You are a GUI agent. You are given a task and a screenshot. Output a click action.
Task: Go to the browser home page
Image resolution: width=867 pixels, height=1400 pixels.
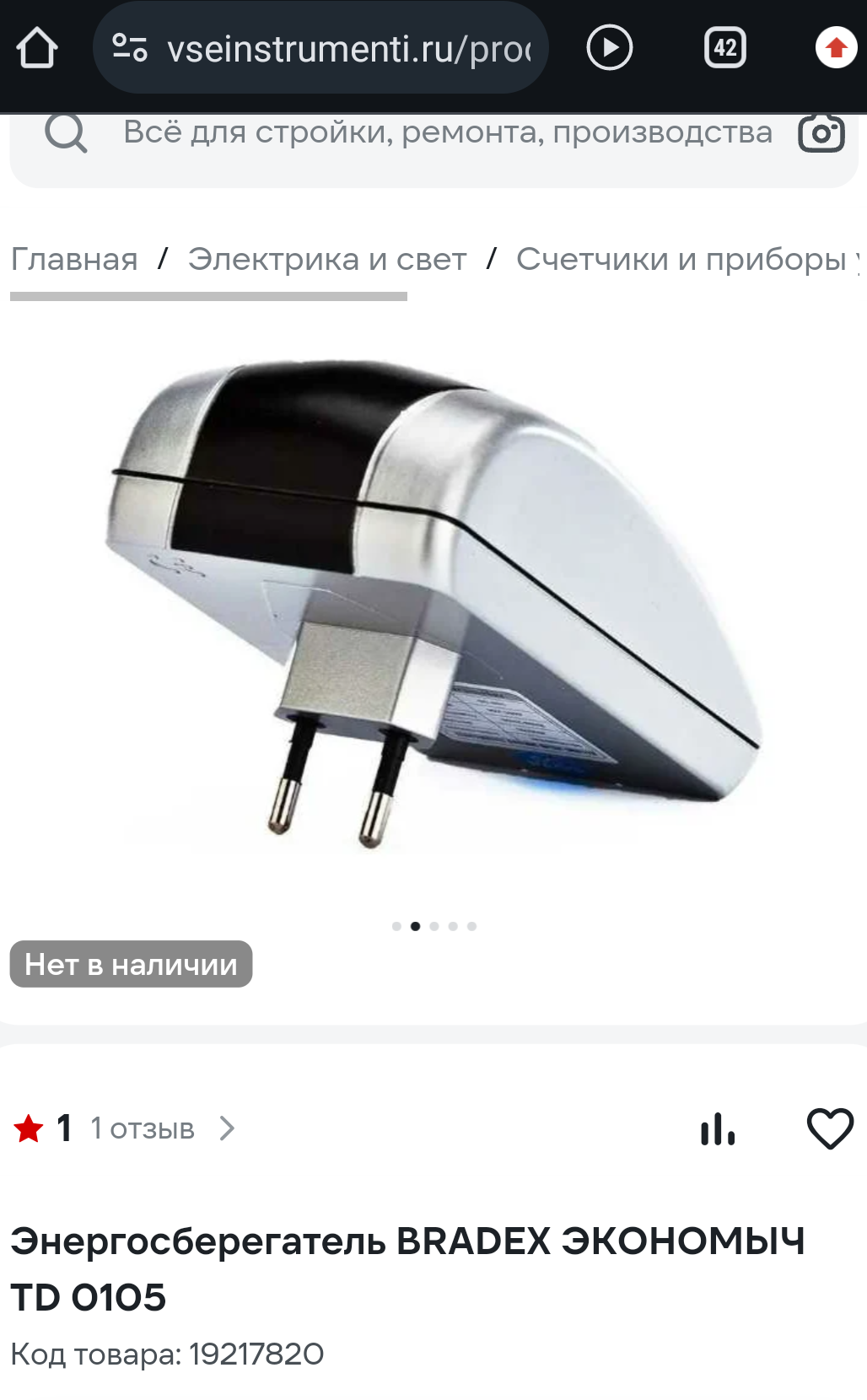click(x=37, y=48)
